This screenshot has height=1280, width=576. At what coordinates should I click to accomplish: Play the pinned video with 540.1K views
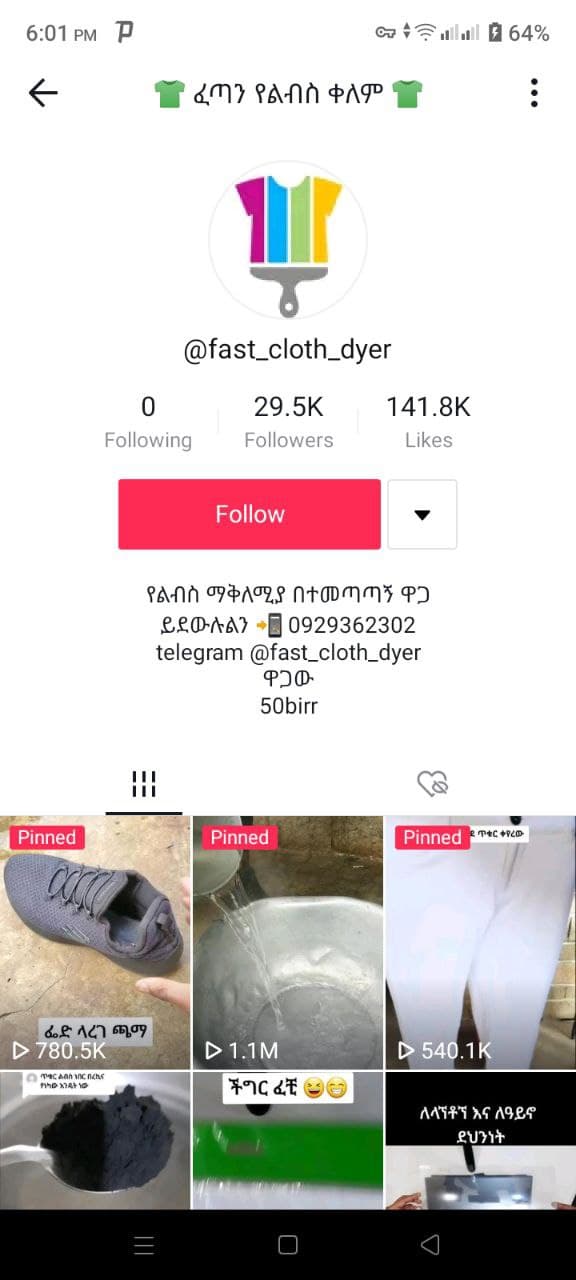click(481, 942)
